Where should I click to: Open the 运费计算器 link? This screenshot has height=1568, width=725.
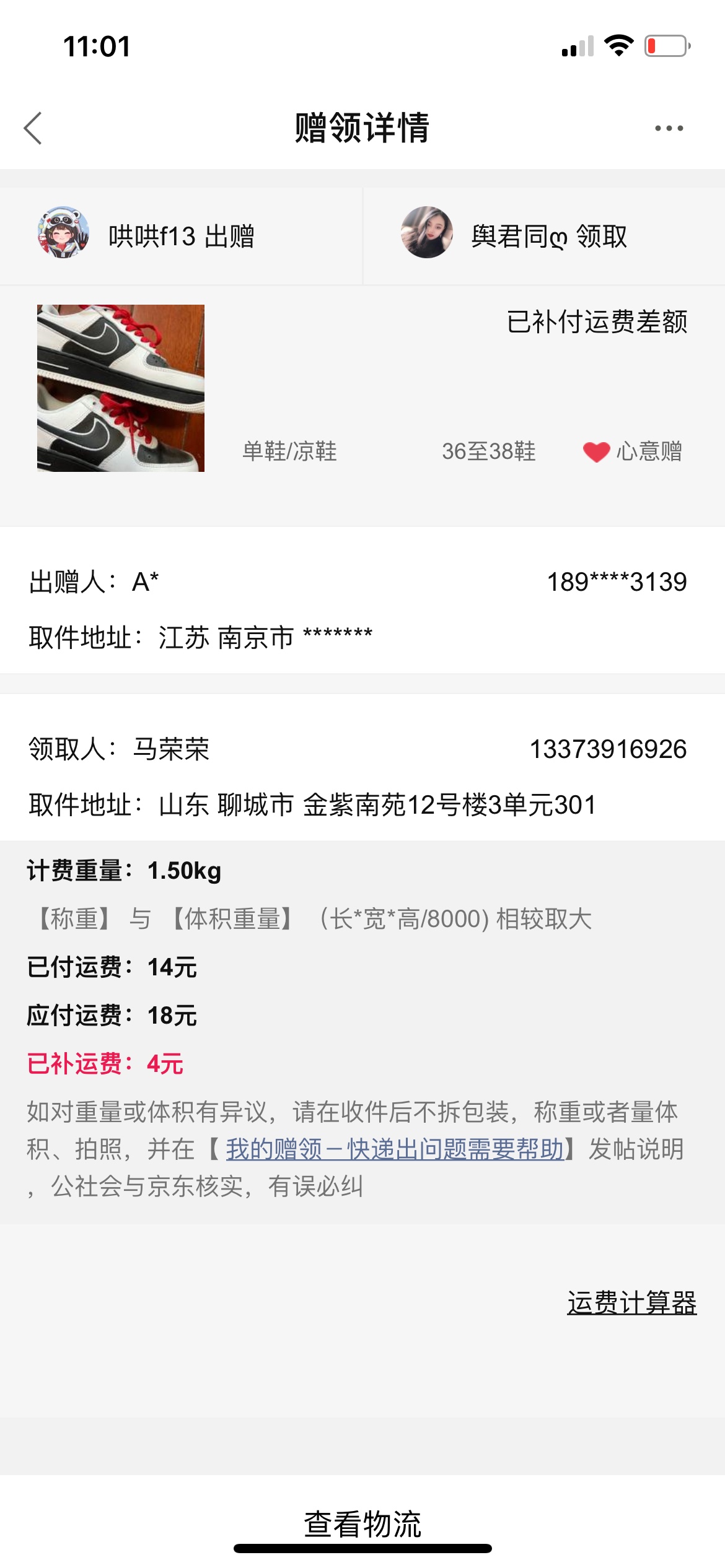(631, 1302)
